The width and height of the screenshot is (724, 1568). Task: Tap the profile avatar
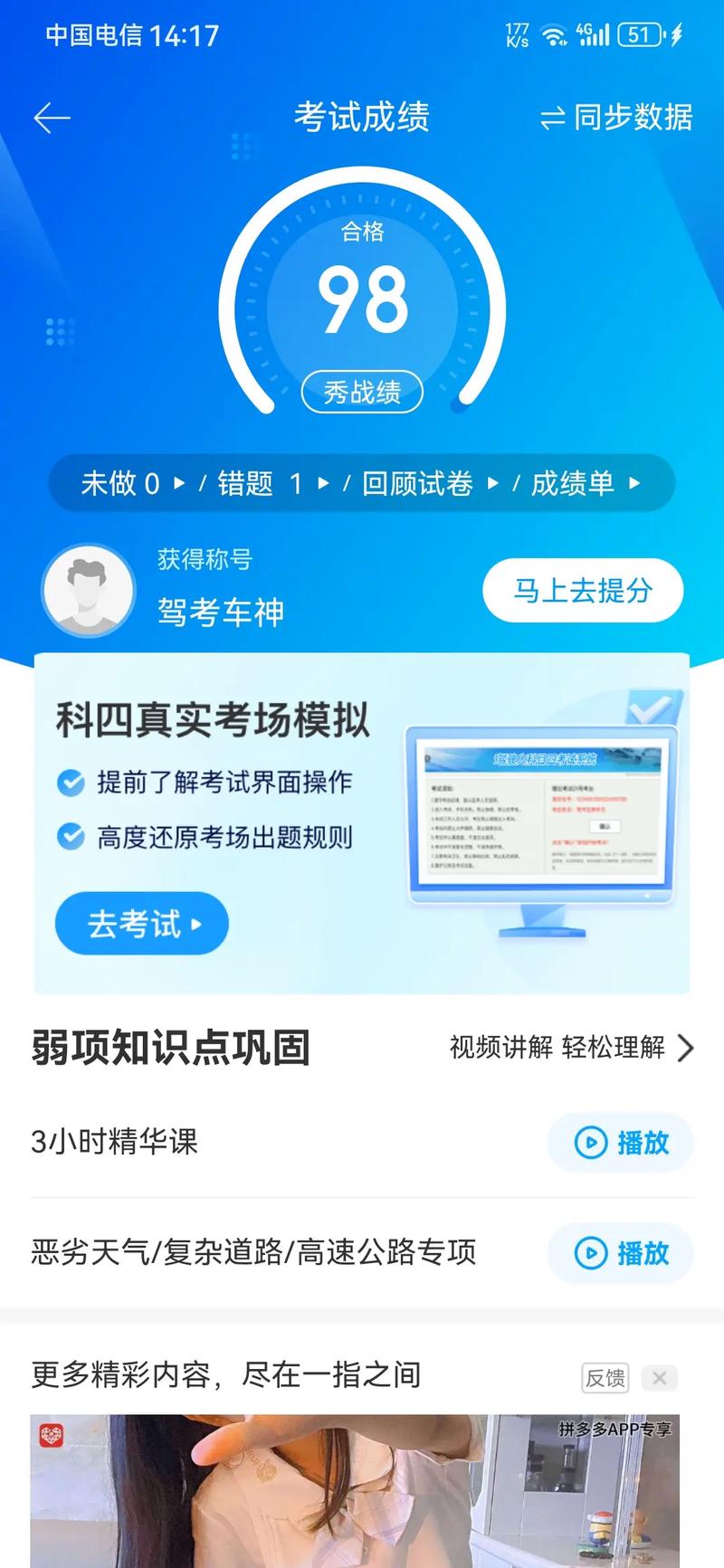(x=88, y=590)
